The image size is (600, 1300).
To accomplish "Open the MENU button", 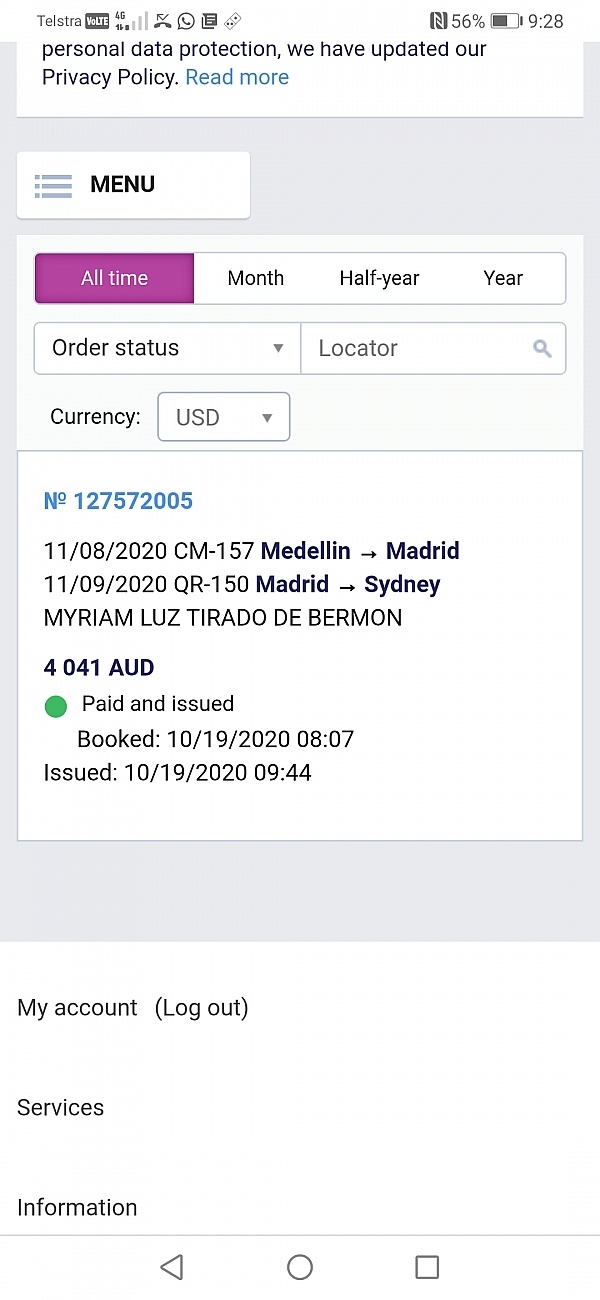I will pyautogui.click(x=133, y=185).
